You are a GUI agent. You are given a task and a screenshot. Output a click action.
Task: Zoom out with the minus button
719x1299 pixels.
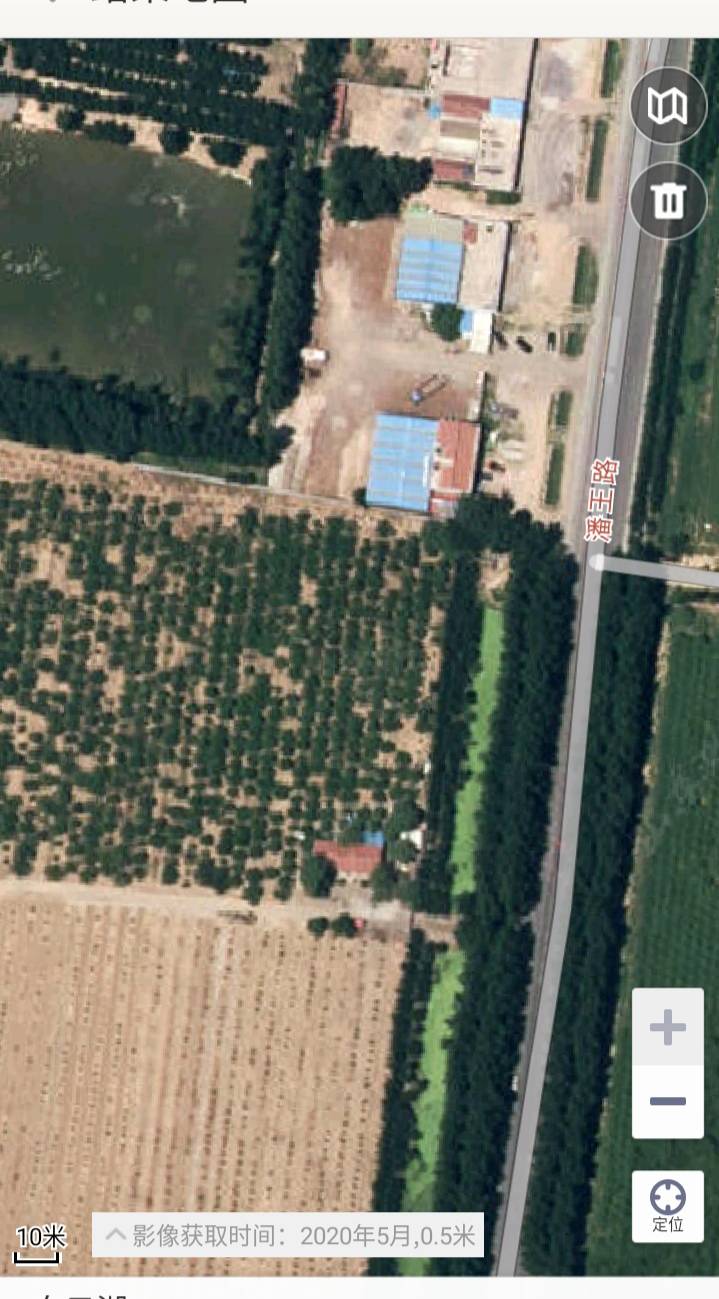coord(667,1101)
